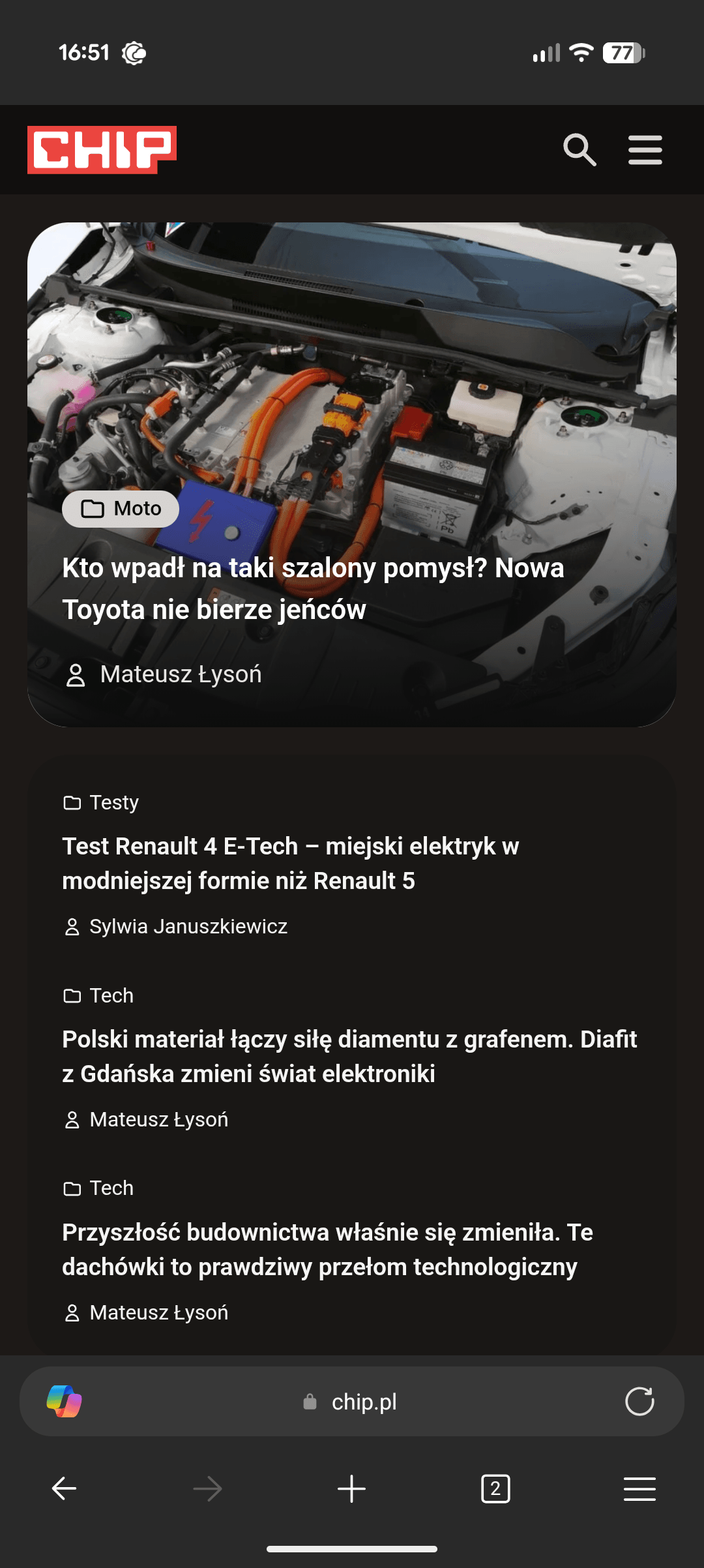This screenshot has width=704, height=1568.
Task: Open the Testy category link
Action: (113, 802)
